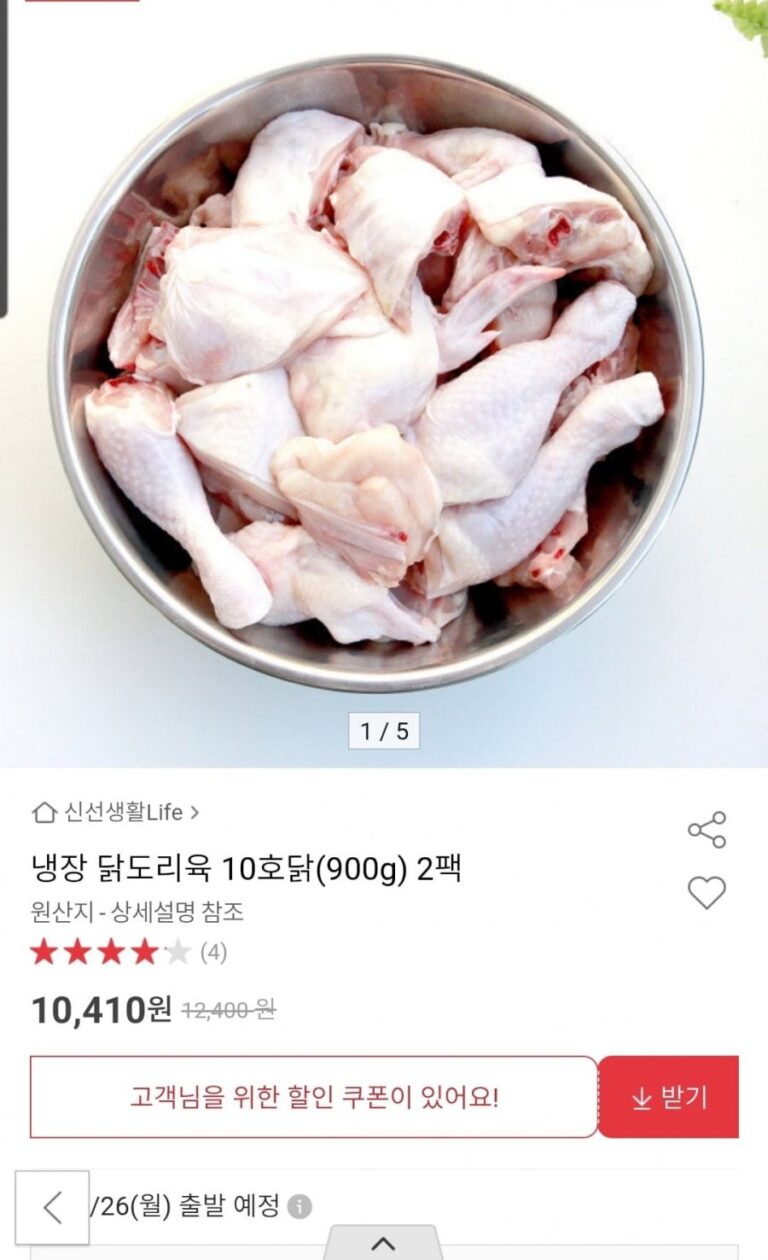The image size is (768, 1260).
Task: Open delivery date info icon
Action: point(300,1207)
